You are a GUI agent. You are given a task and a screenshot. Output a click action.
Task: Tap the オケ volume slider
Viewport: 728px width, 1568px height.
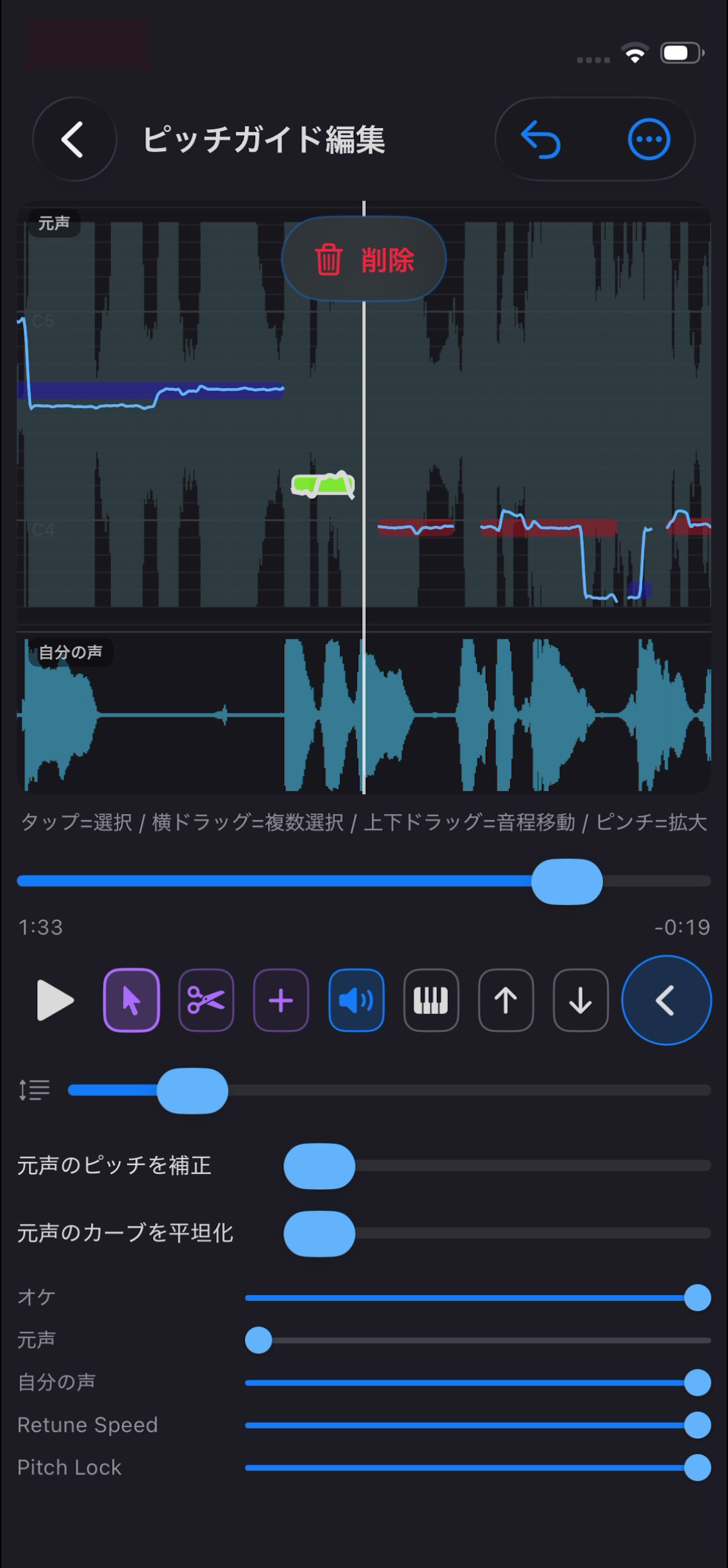[x=478, y=1298]
